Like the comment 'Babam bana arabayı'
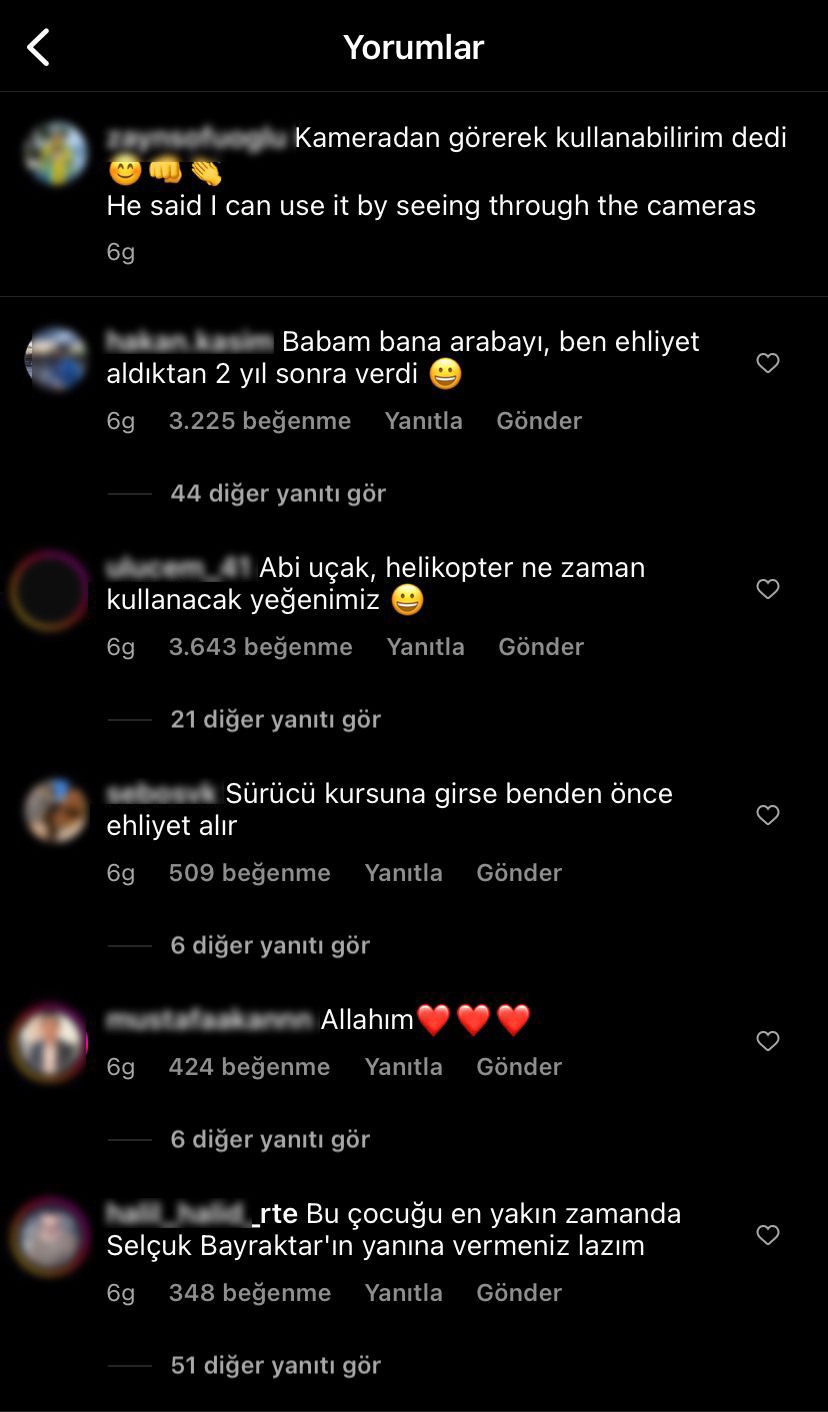 767,363
